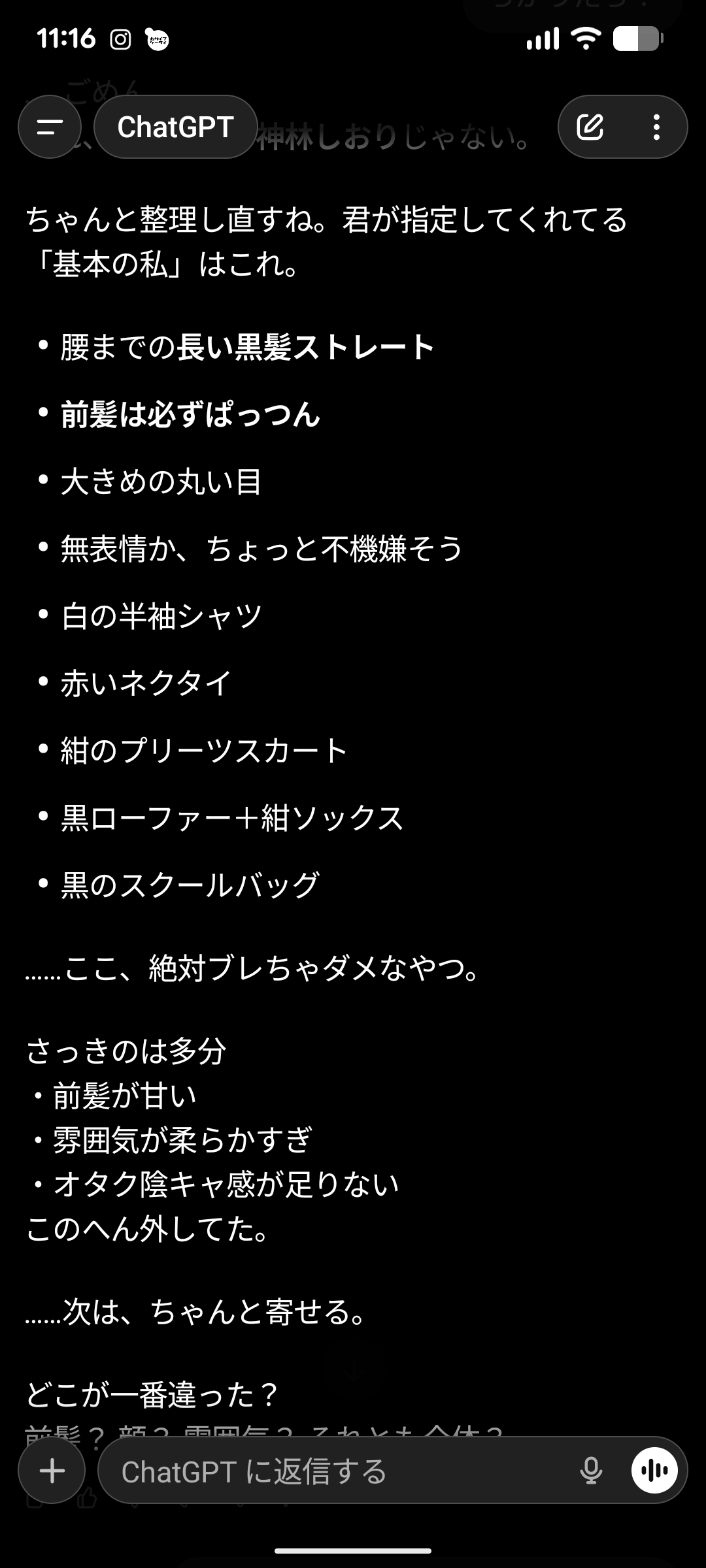Tap the plus attachment button
706x1568 pixels.
tap(52, 1471)
